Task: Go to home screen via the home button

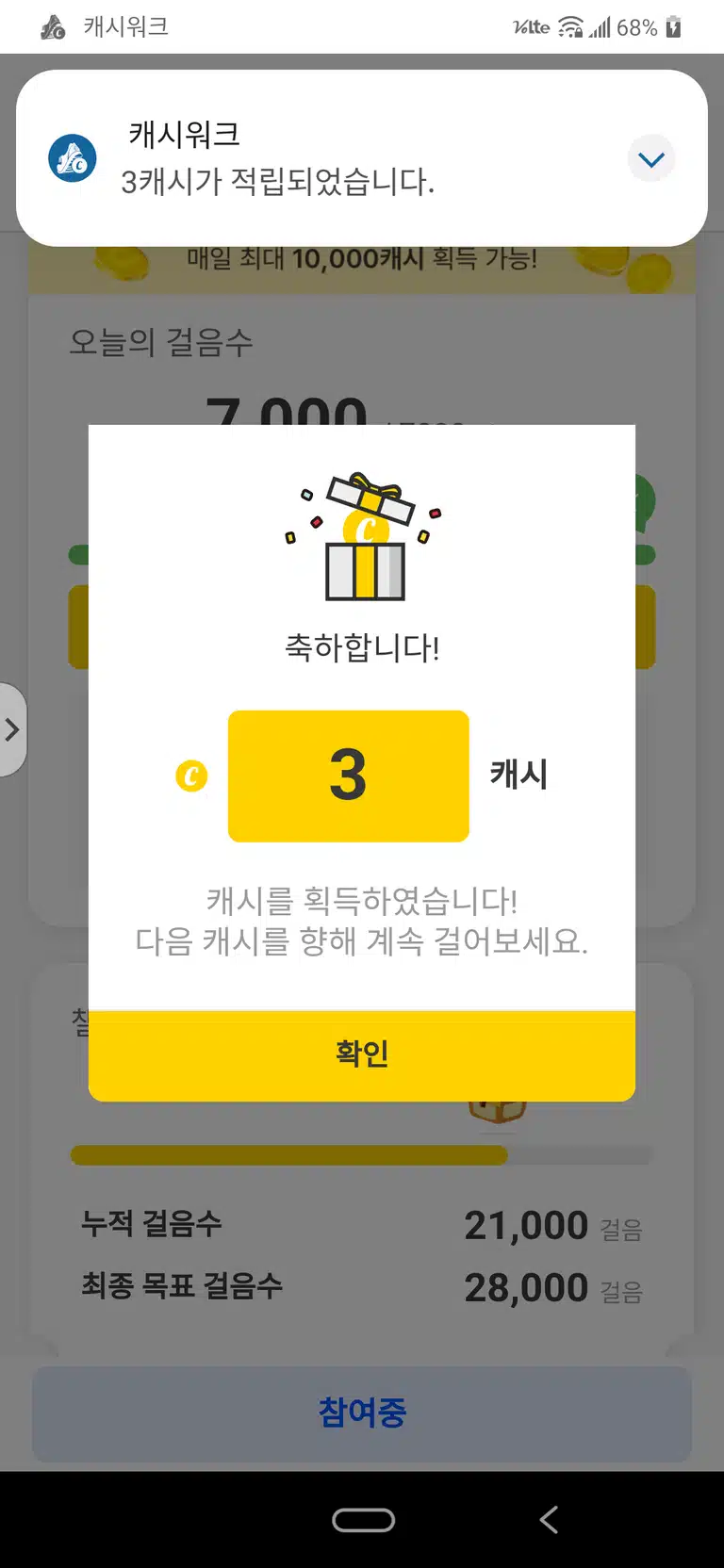Action: pyautogui.click(x=363, y=1520)
